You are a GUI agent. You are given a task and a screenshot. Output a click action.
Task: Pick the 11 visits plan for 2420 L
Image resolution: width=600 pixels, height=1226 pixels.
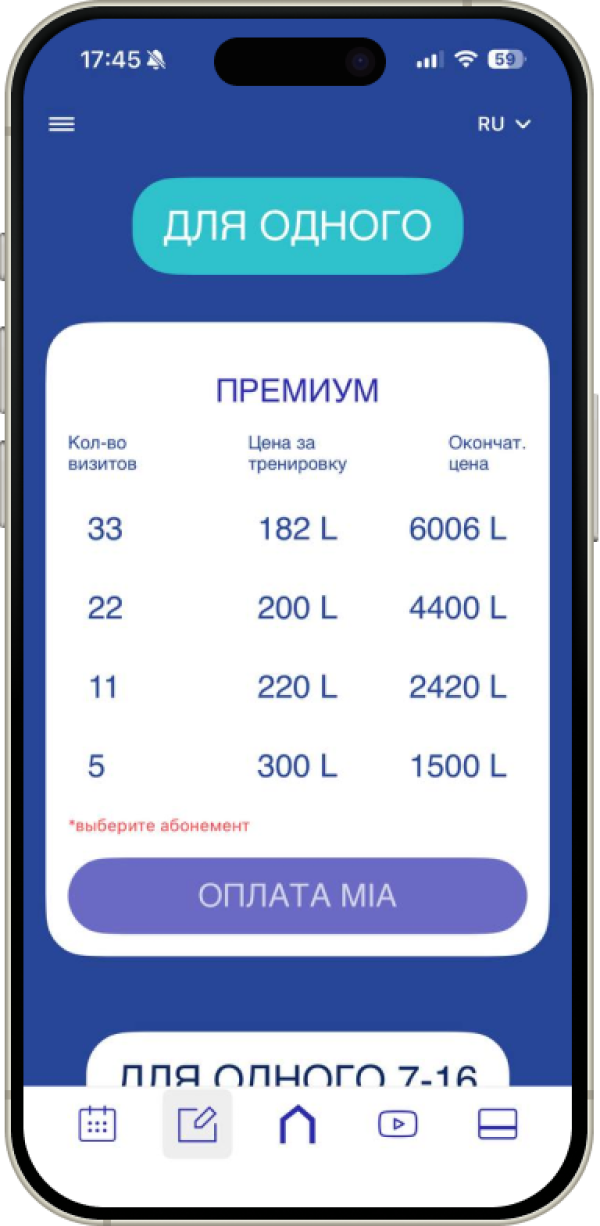coord(297,687)
